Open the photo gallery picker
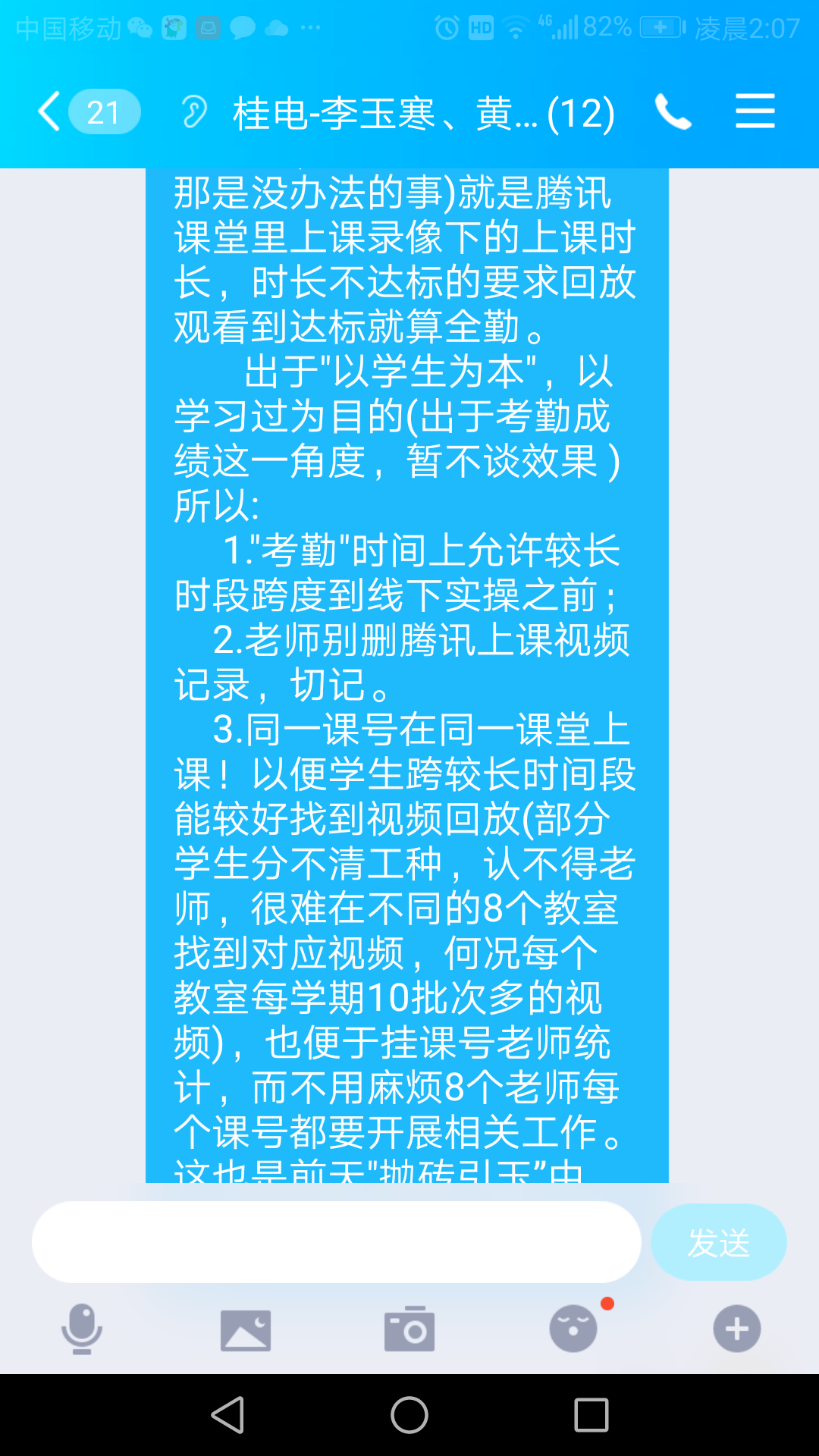819x1456 pixels. tap(246, 1330)
